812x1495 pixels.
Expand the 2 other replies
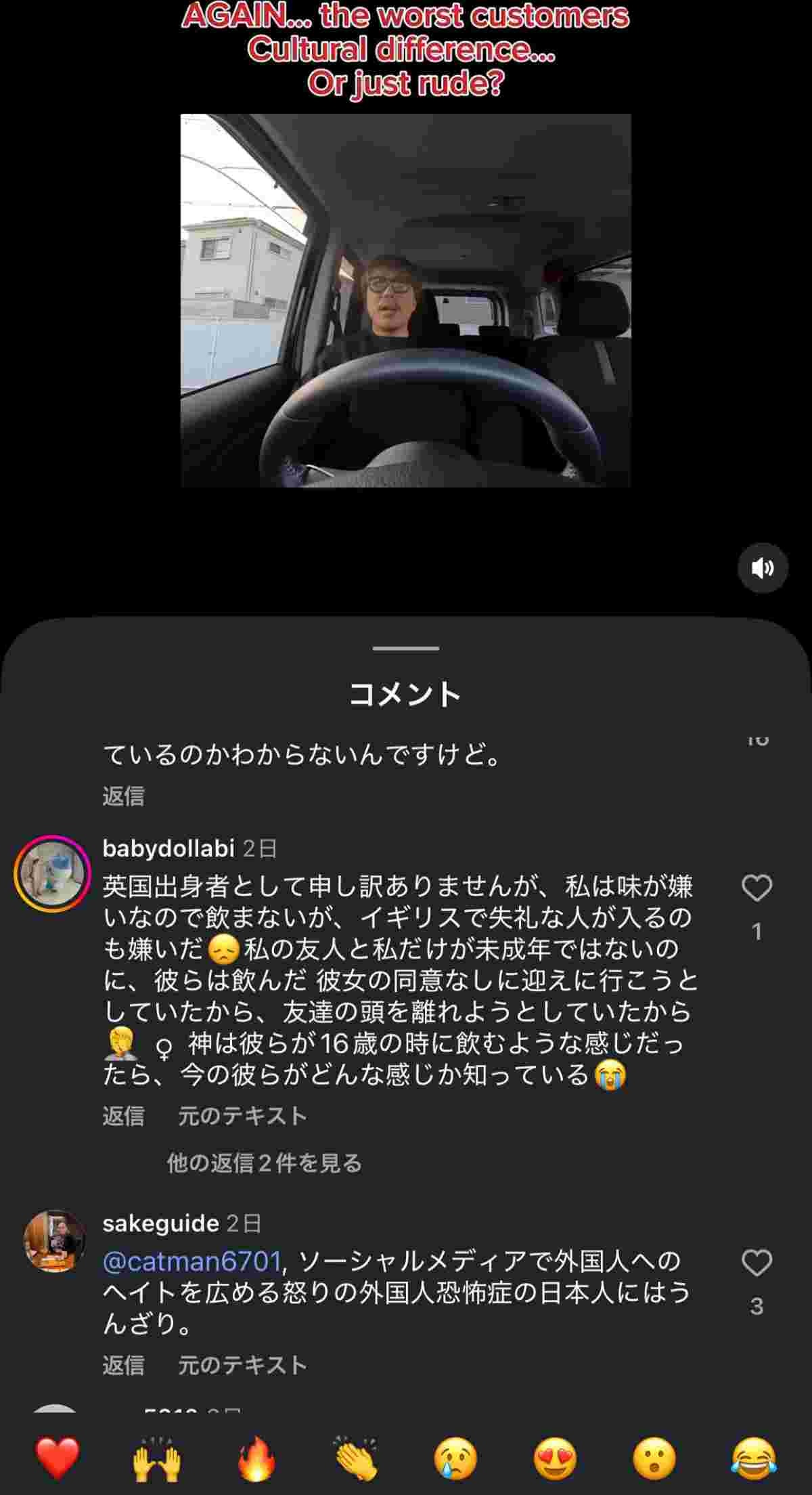pyautogui.click(x=264, y=1163)
